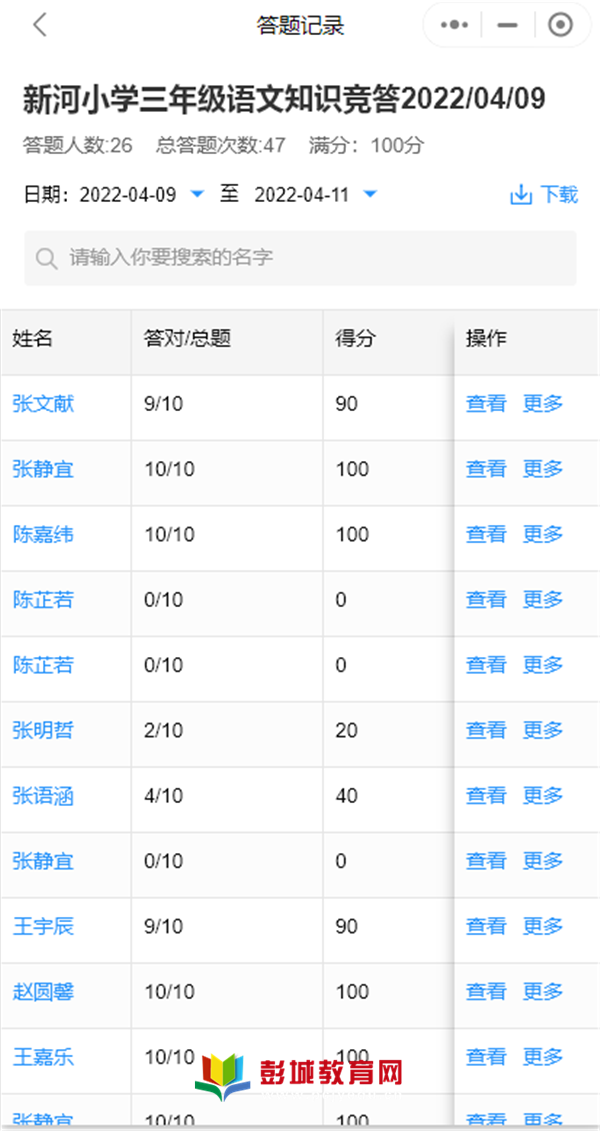This screenshot has height=1131, width=600.
Task: Open student 赵圆馨's name link
Action: tap(43, 992)
